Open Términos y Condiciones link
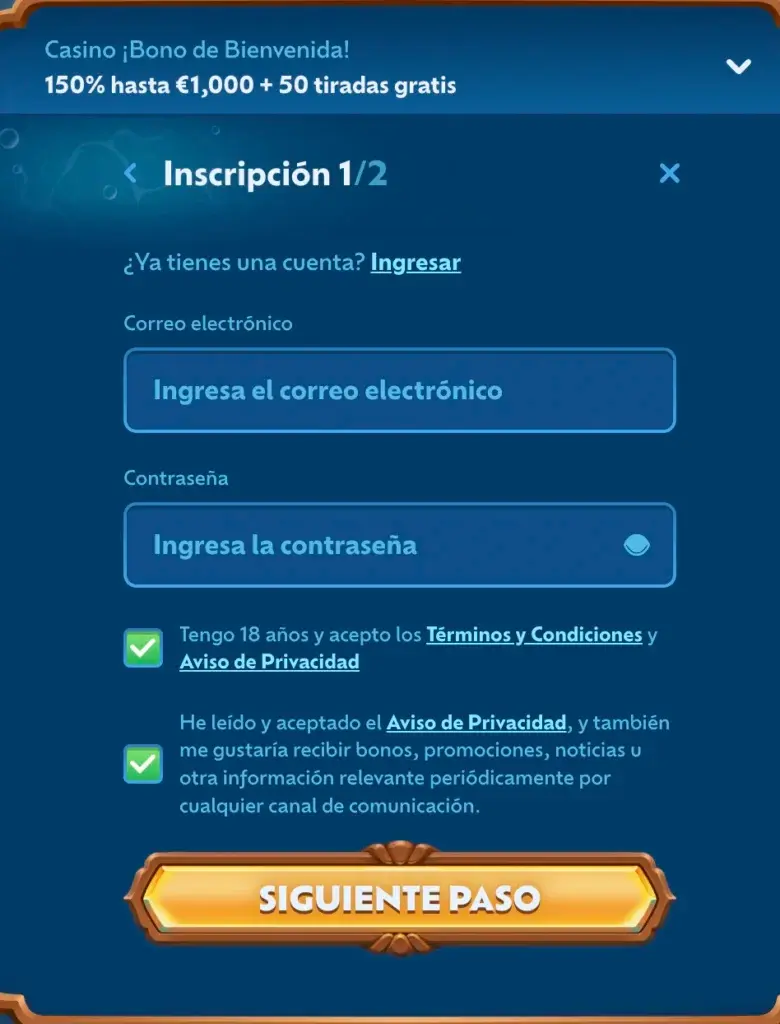The width and height of the screenshot is (780, 1024). coord(534,635)
